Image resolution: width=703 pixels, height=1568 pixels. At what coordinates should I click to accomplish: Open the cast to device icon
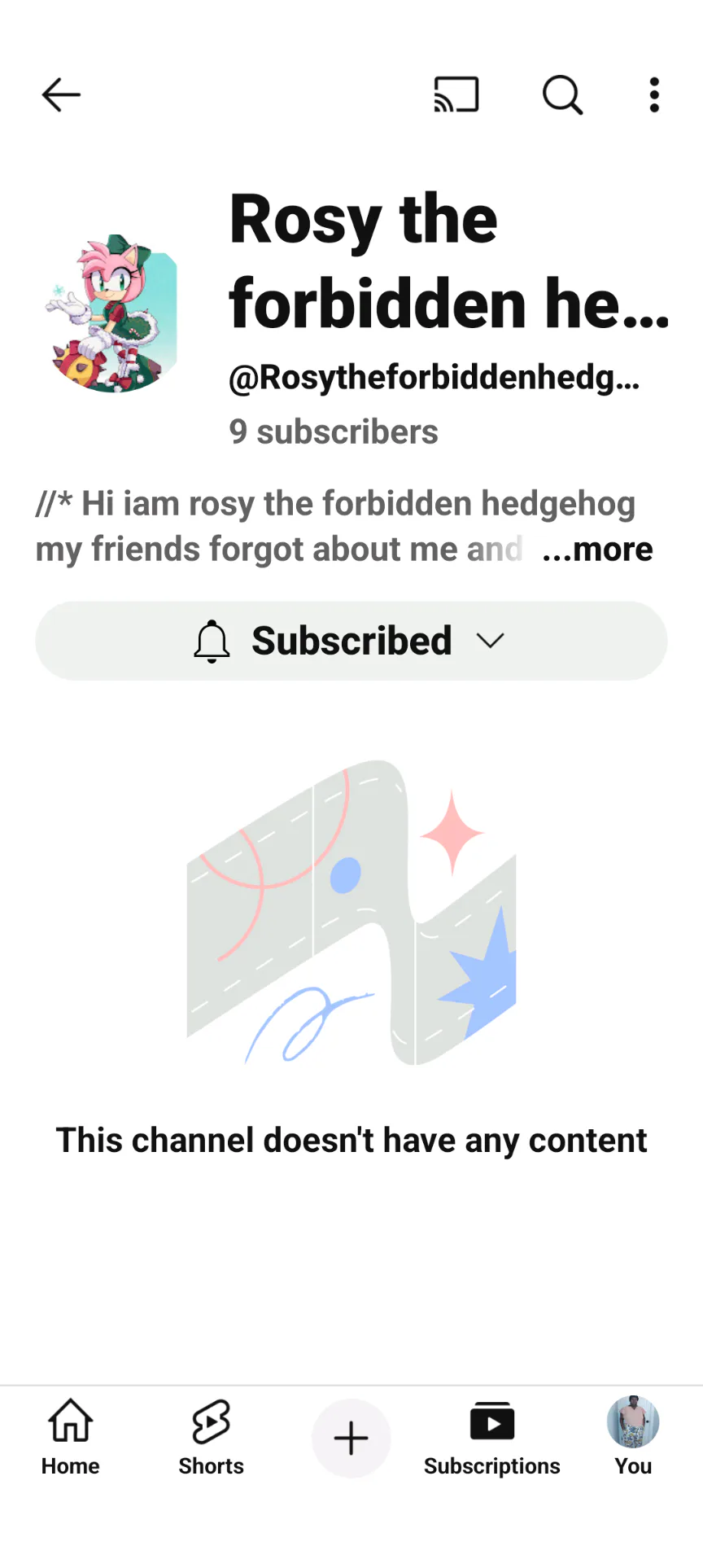[456, 95]
